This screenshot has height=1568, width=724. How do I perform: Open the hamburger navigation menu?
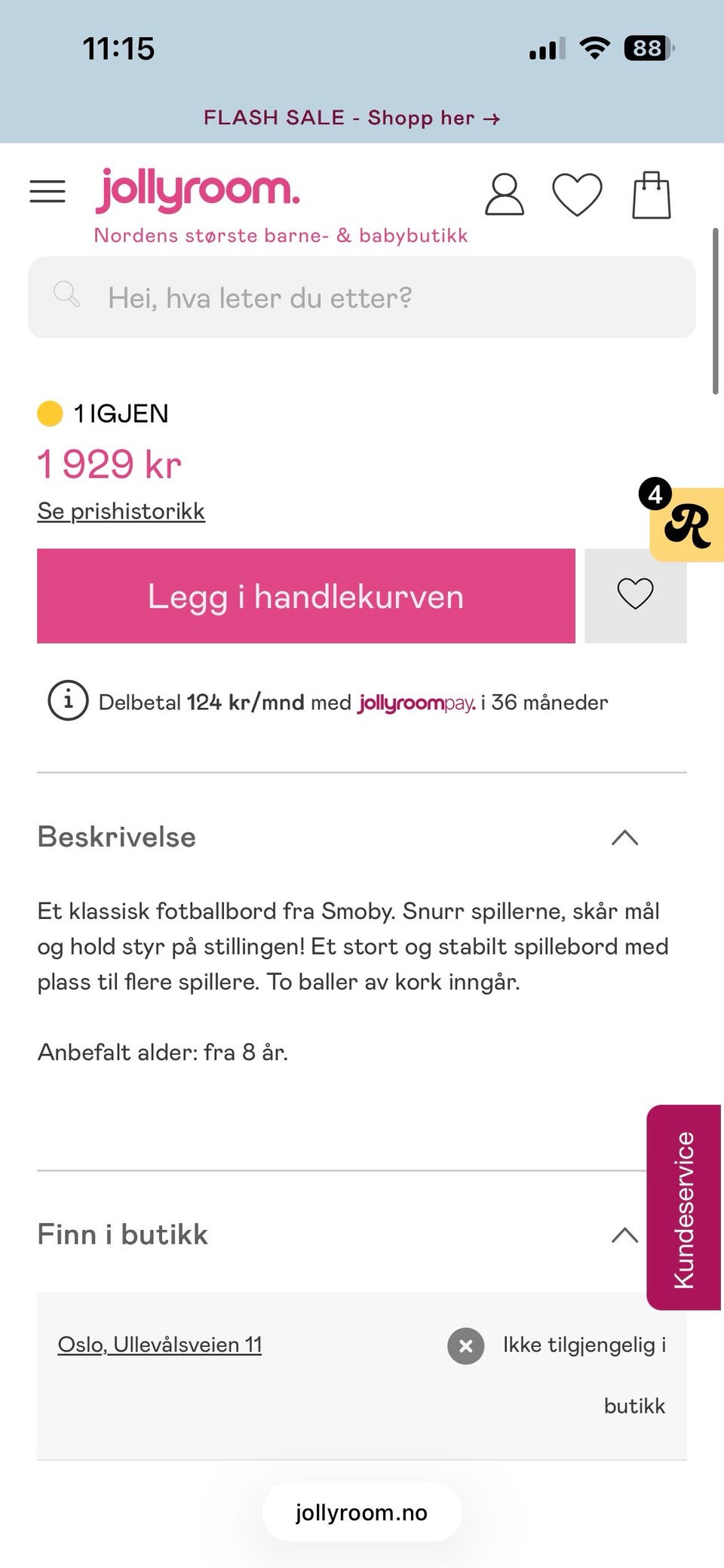(x=47, y=192)
